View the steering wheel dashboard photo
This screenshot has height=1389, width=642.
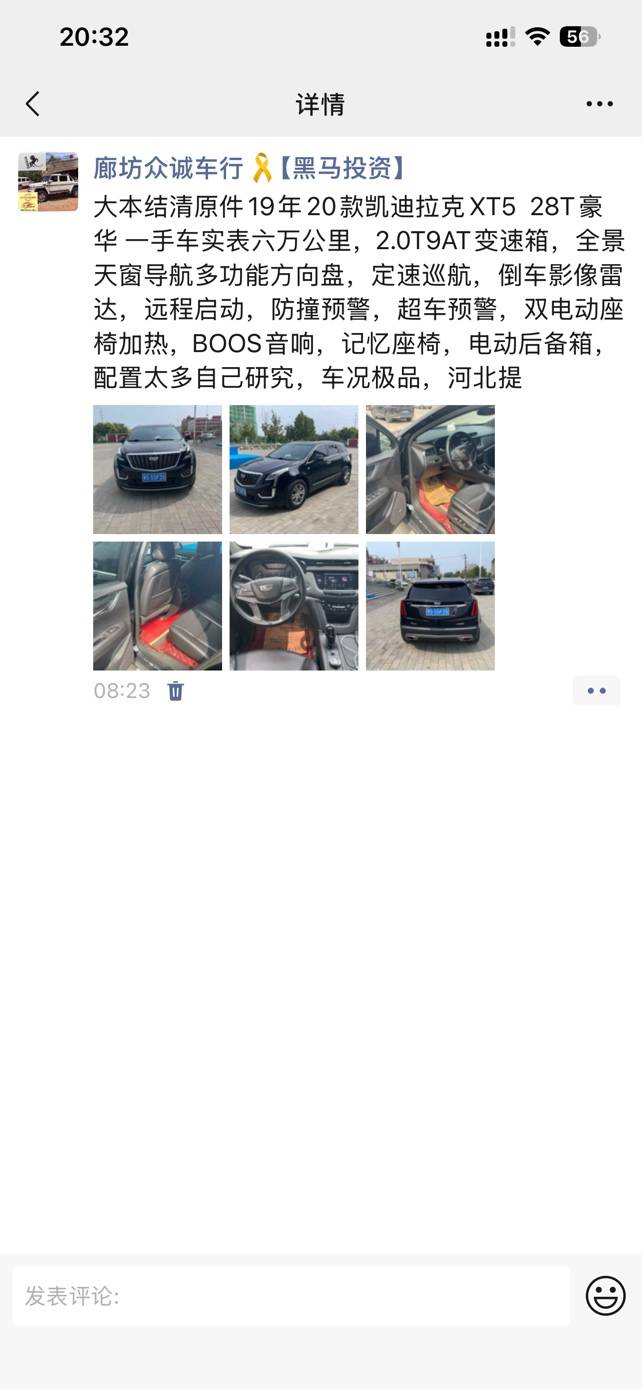(x=294, y=606)
